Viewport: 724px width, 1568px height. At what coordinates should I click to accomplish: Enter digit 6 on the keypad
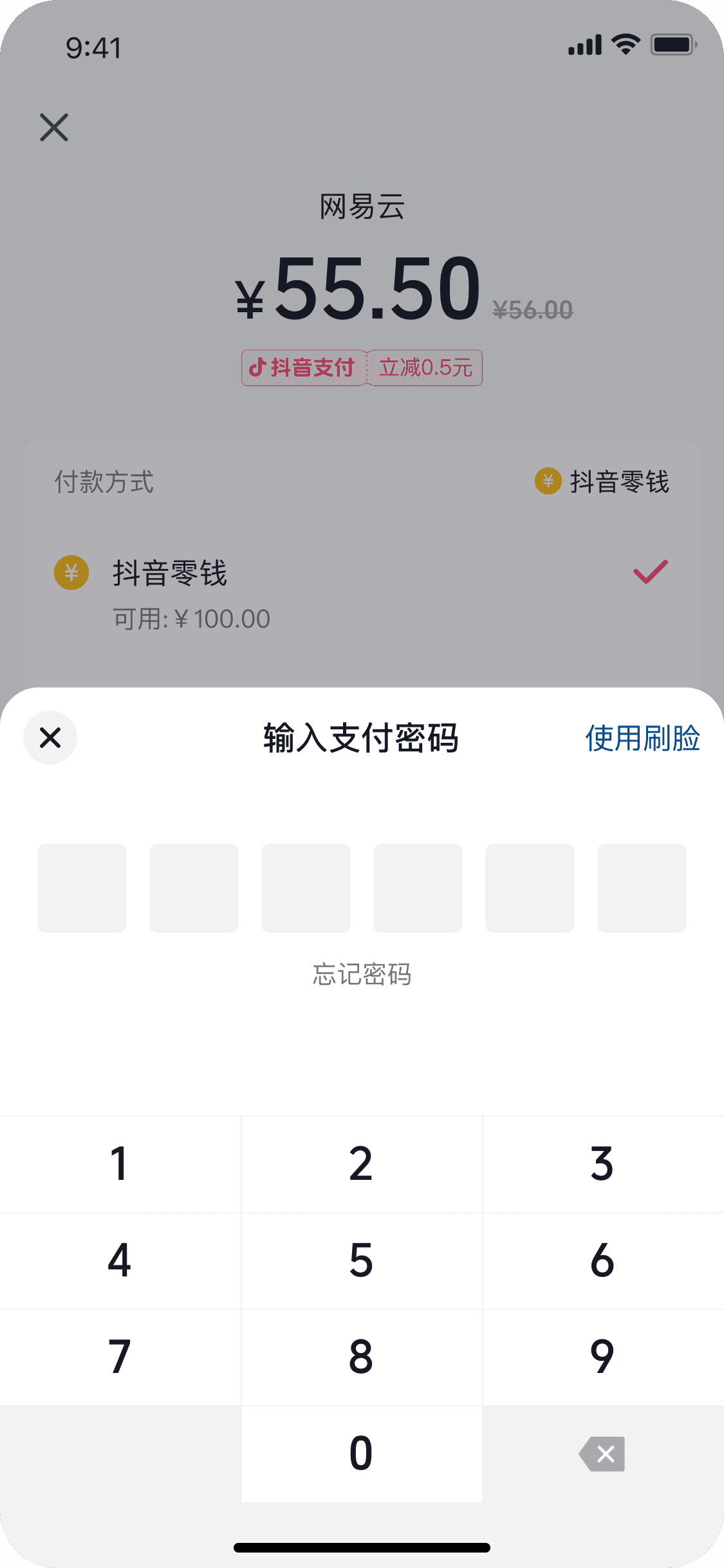point(603,1261)
